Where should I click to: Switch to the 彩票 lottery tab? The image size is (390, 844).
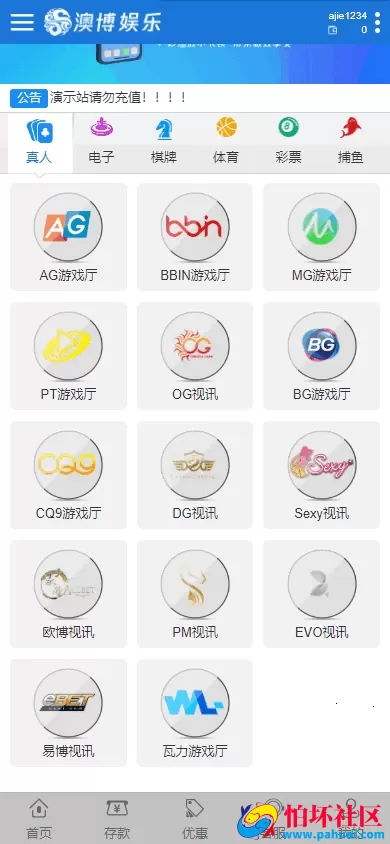click(x=288, y=142)
